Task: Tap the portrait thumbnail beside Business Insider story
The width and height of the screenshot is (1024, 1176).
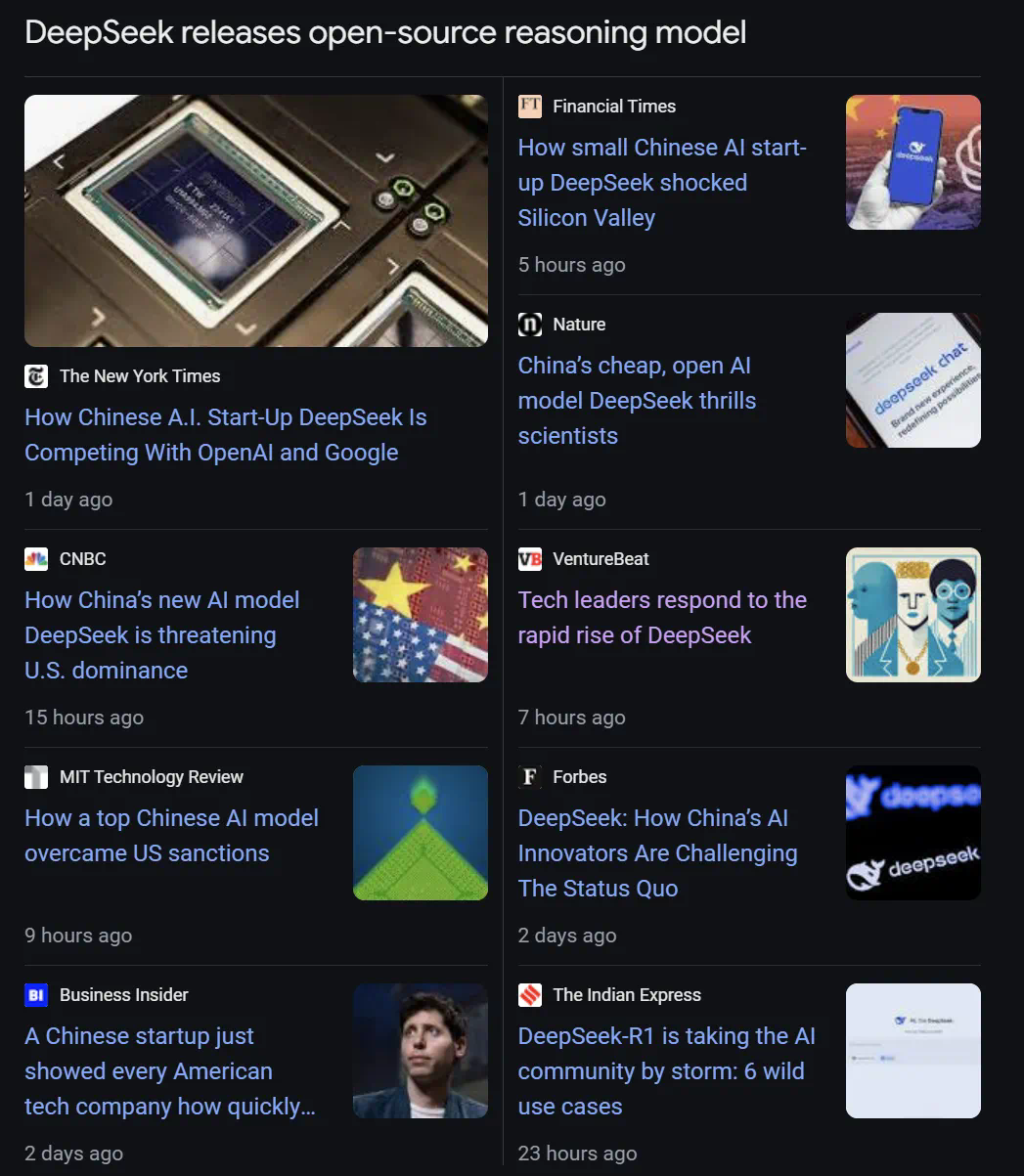Action: (420, 1051)
